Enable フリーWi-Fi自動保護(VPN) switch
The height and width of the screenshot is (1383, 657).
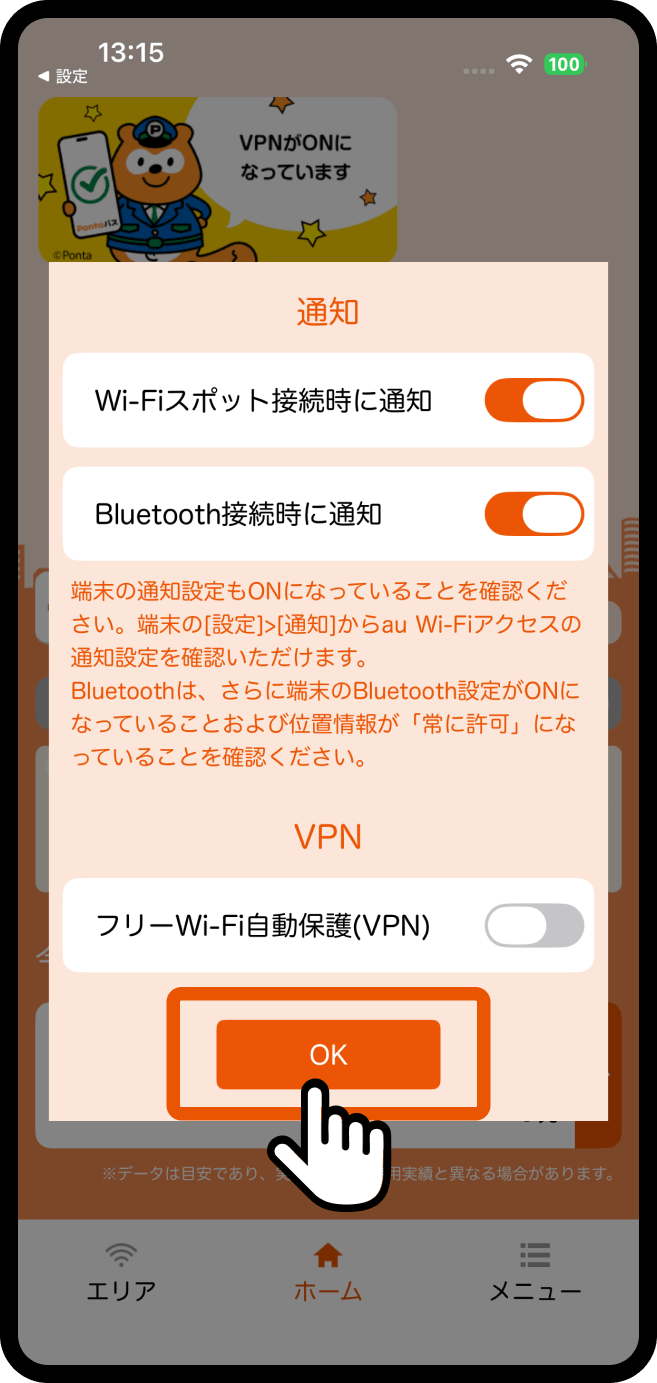[x=534, y=925]
